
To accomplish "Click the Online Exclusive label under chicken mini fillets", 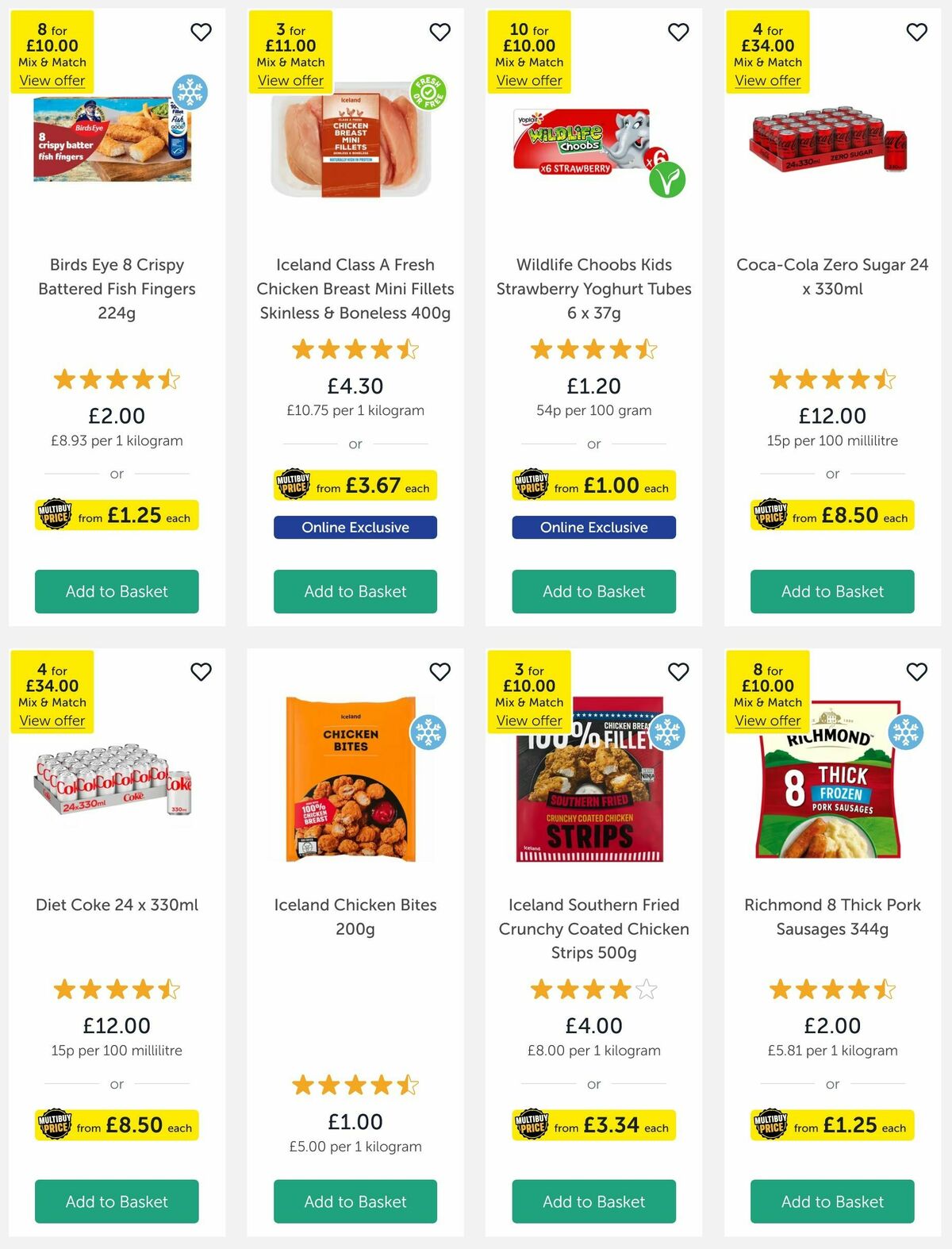I will pyautogui.click(x=355, y=527).
